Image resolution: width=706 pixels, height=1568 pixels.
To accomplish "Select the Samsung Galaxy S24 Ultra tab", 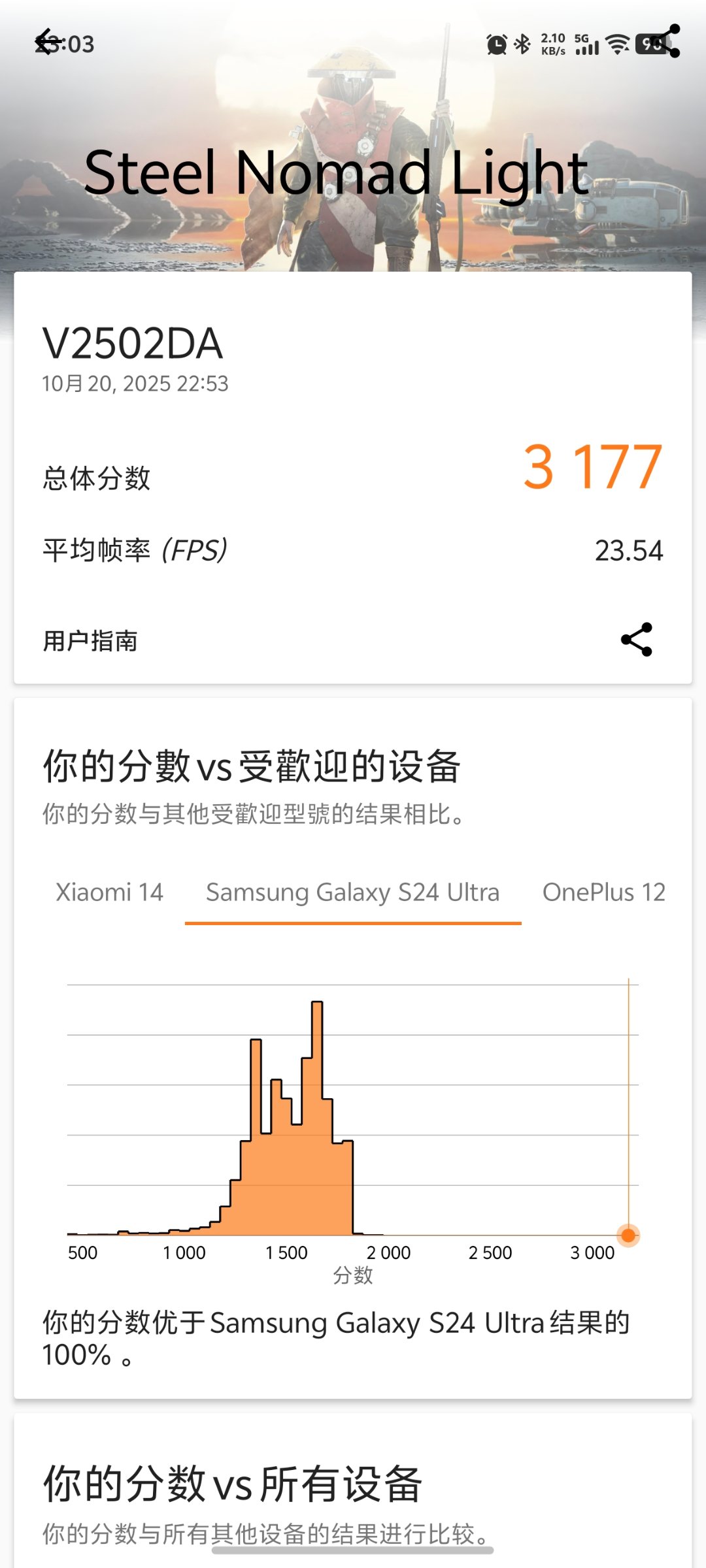I will point(353,892).
